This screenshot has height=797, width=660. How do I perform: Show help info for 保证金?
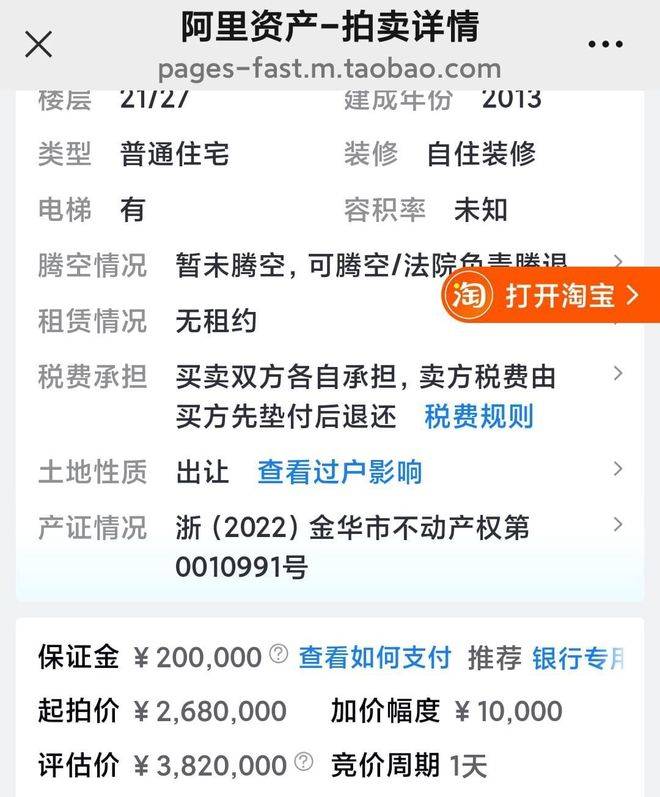point(279,655)
